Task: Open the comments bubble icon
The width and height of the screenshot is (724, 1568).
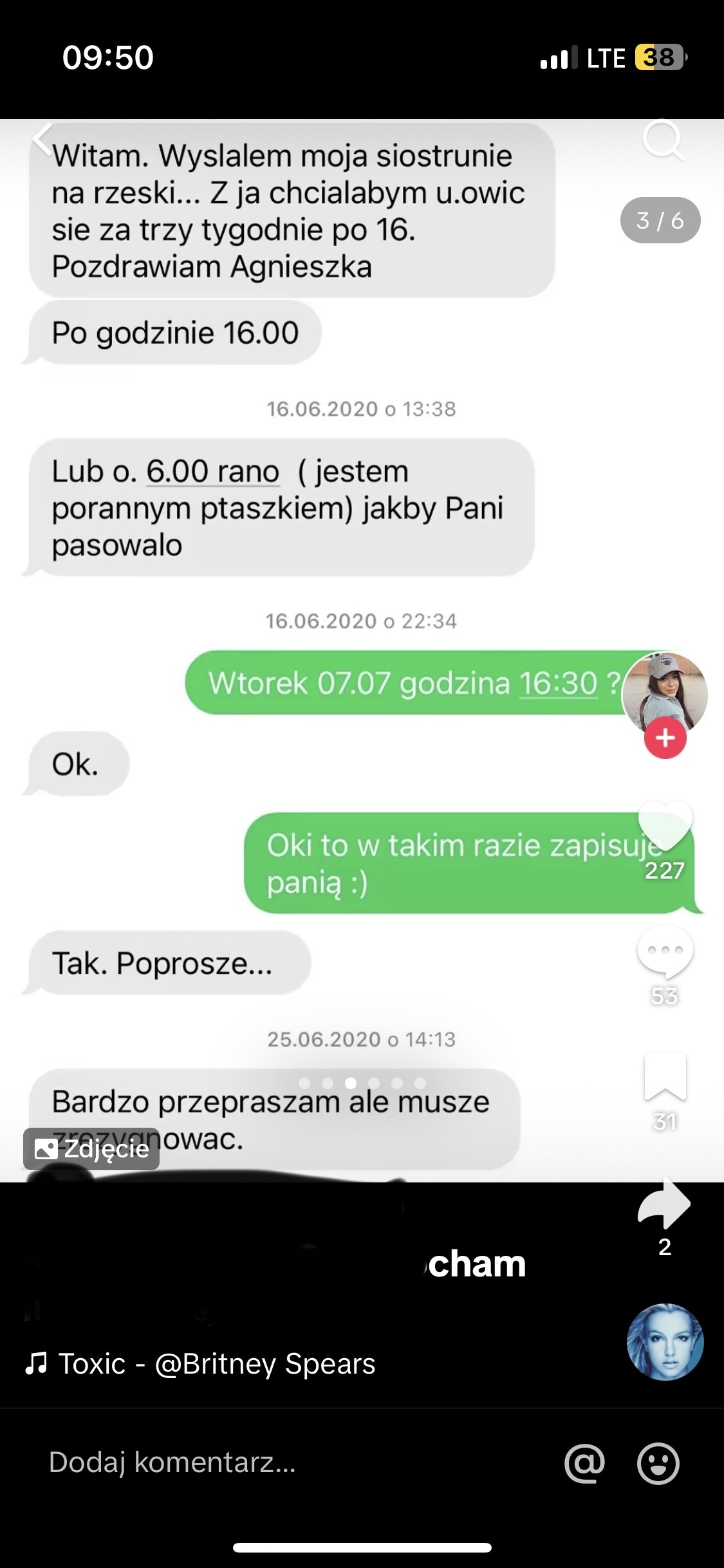Action: pos(665,951)
